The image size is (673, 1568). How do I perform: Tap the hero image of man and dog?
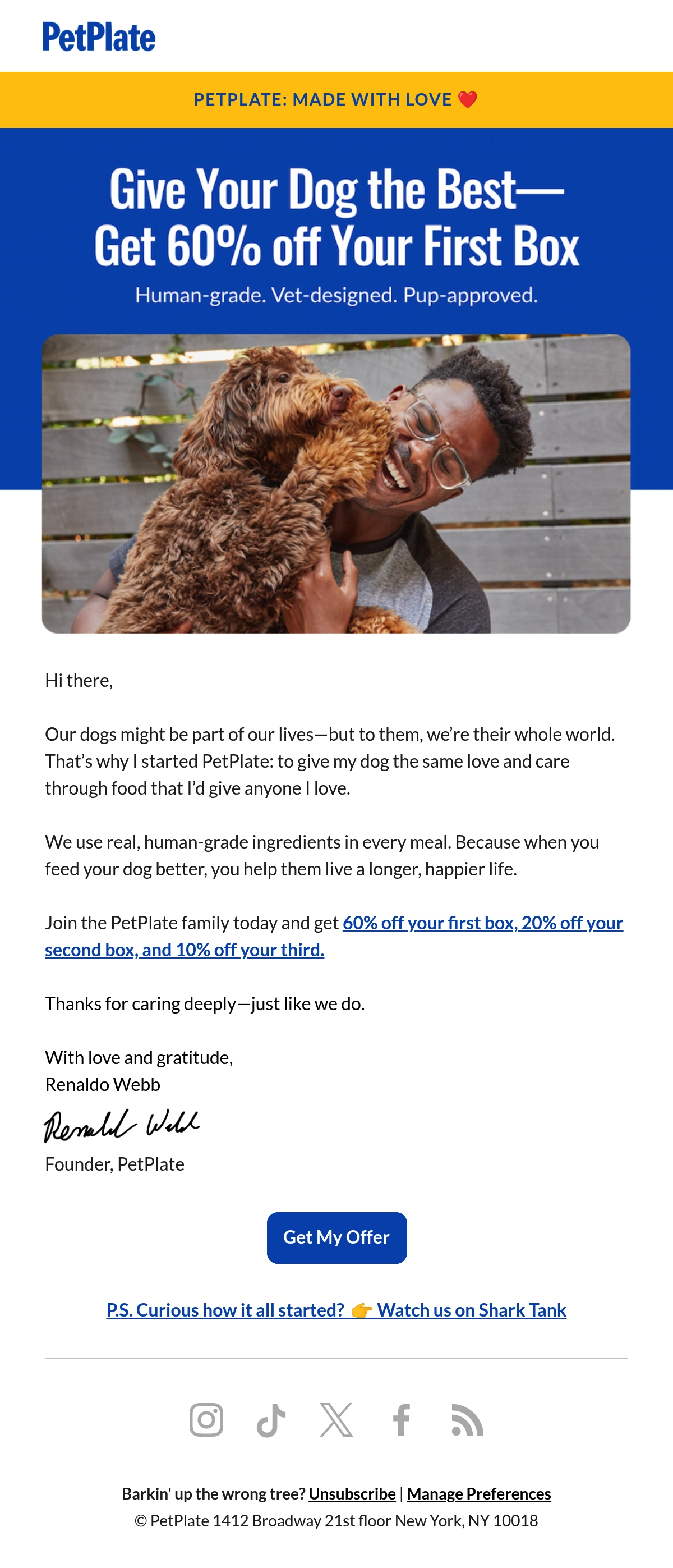point(336,484)
